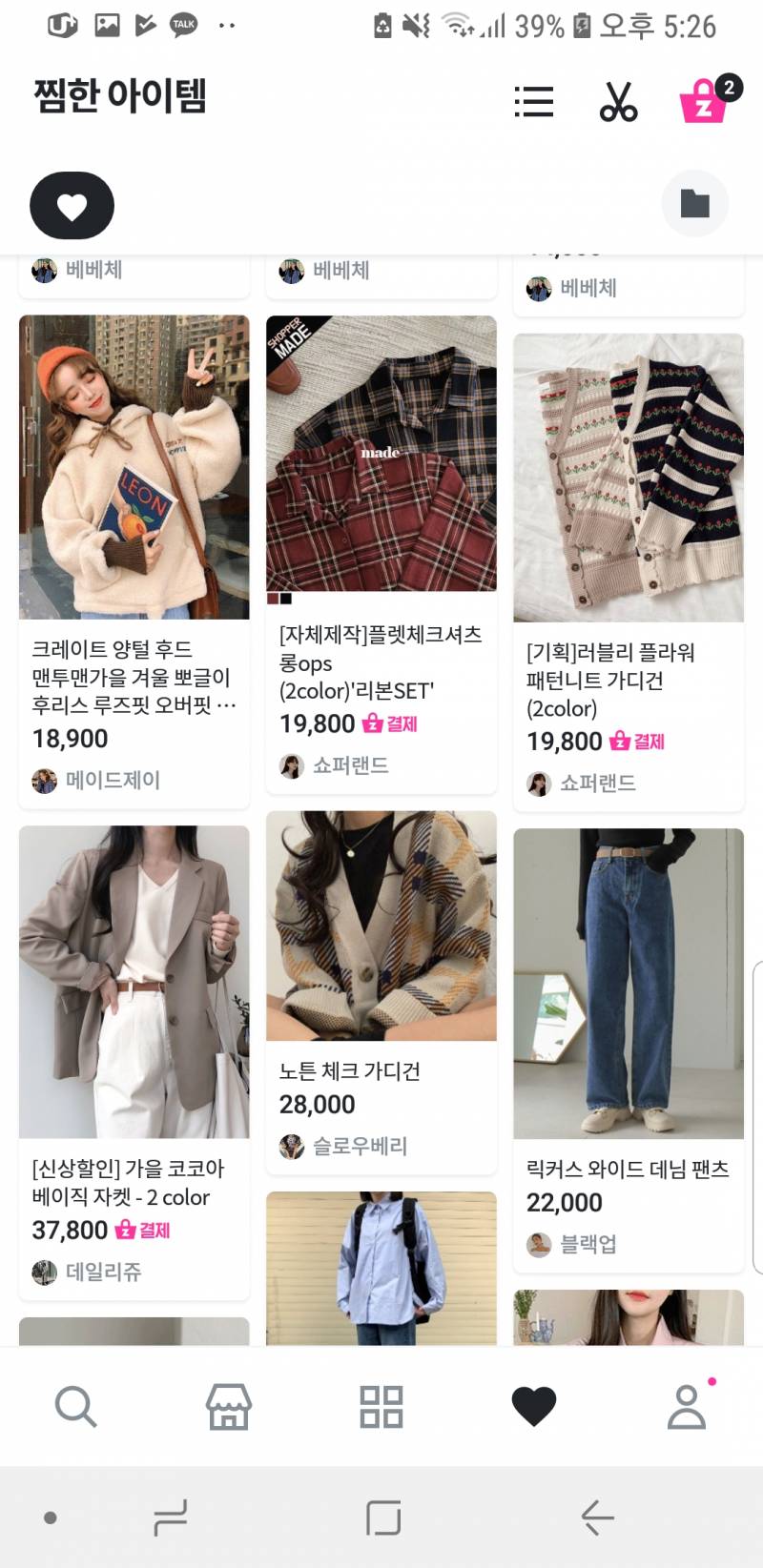Open the list view icon in the header
This screenshot has width=763, height=1568.
(x=534, y=102)
